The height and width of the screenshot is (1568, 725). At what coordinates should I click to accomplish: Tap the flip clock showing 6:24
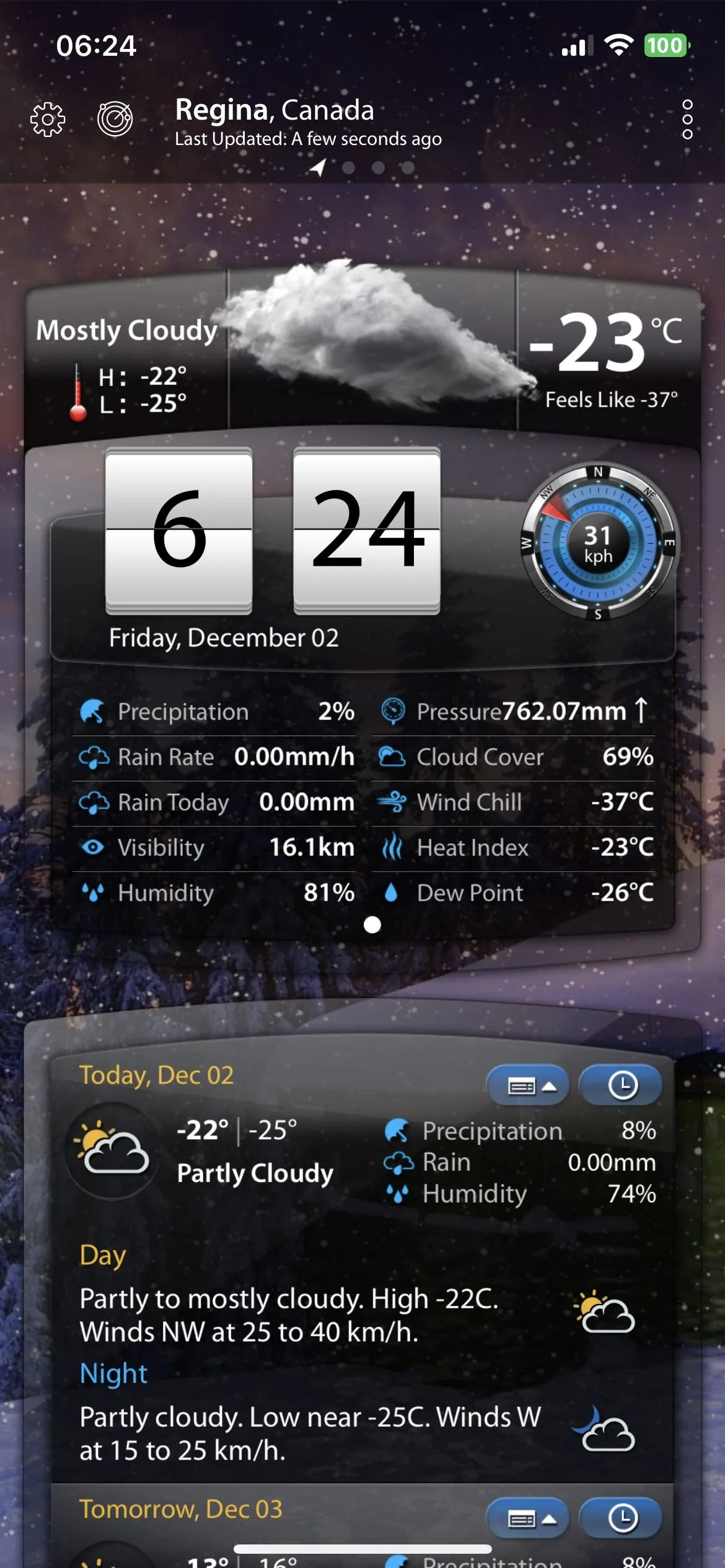pyautogui.click(x=273, y=531)
